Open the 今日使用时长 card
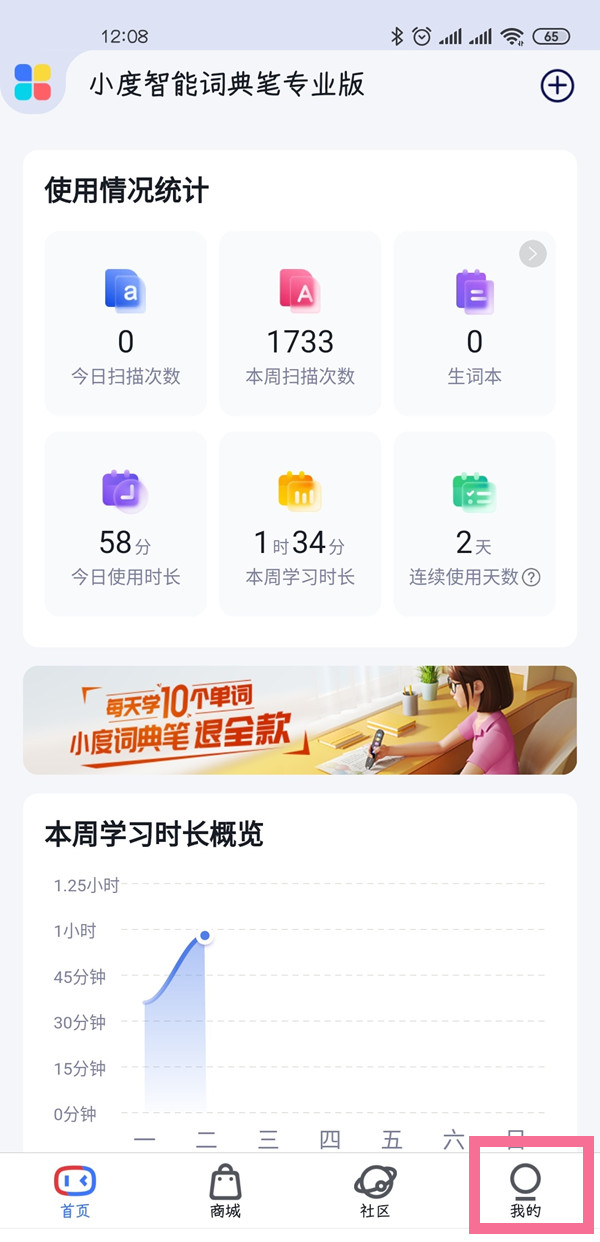 click(125, 524)
